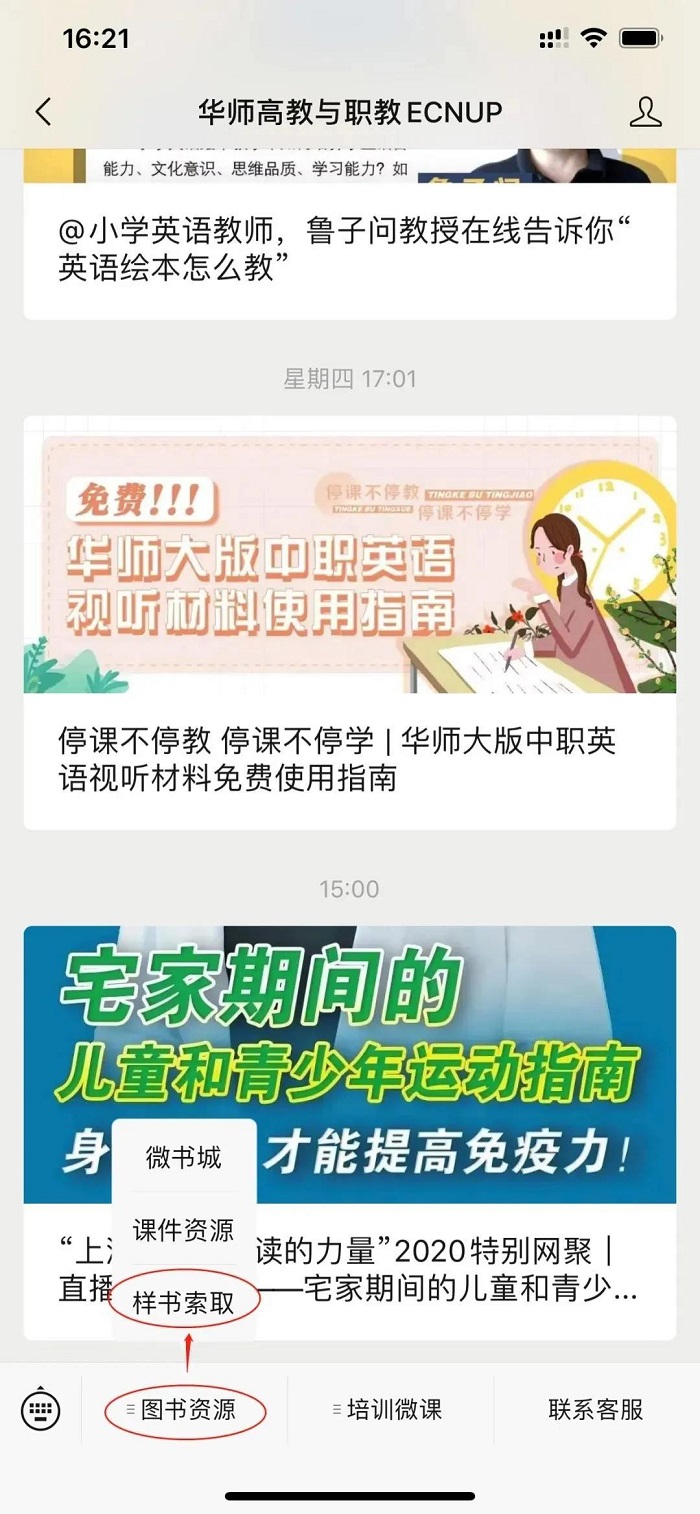This screenshot has width=700, height=1514.
Task: Tap the 图书资源 bottom menu
Action: (186, 1410)
